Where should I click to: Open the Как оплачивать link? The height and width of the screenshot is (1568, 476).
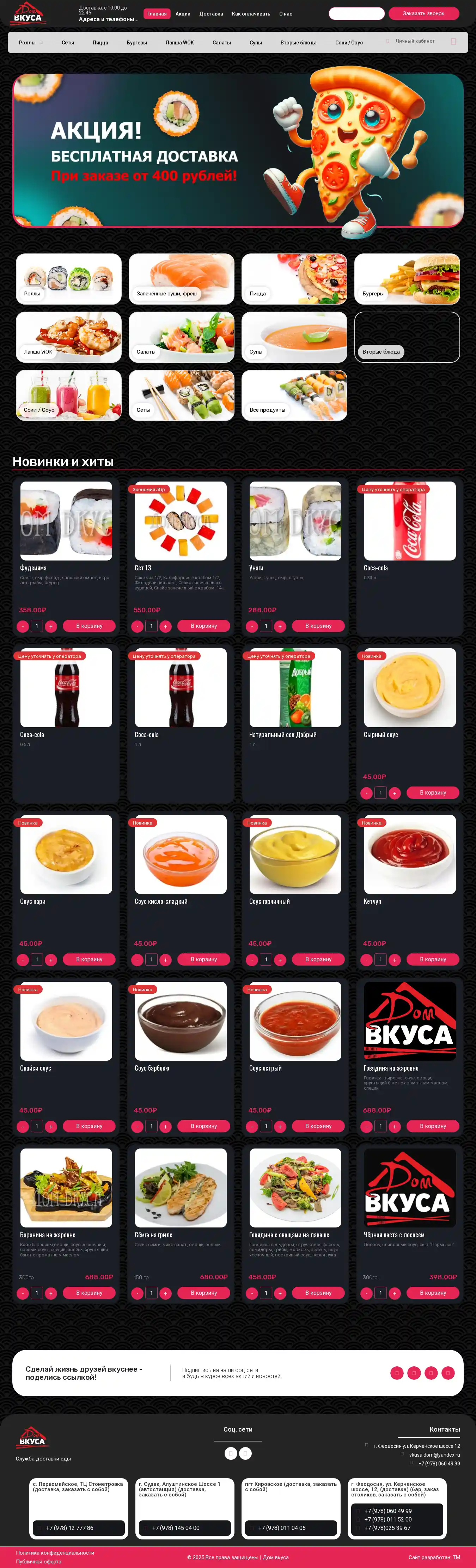point(251,13)
